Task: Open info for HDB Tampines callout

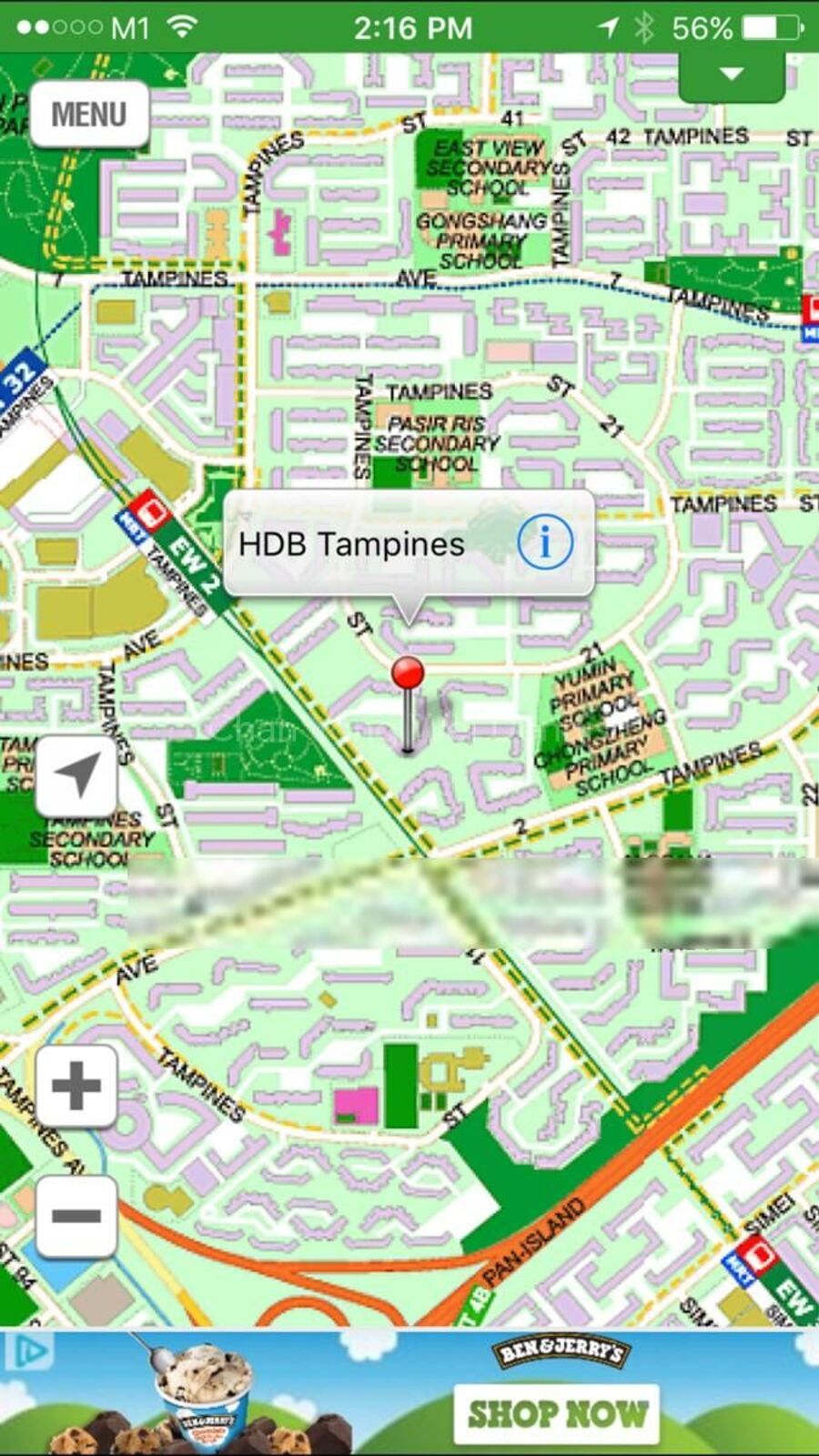Action: point(545,542)
